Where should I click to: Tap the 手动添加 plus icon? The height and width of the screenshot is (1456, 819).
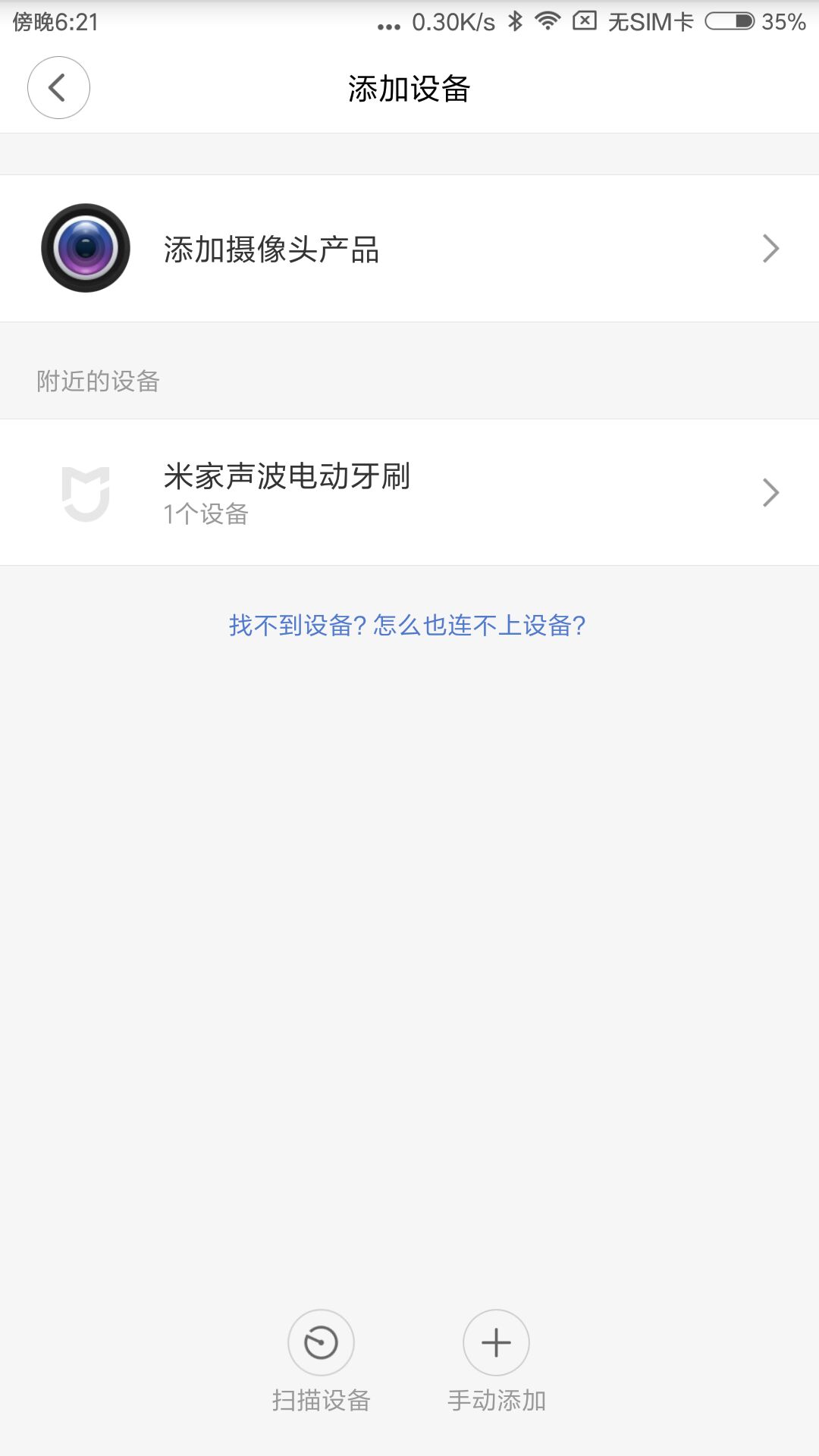coord(497,1341)
